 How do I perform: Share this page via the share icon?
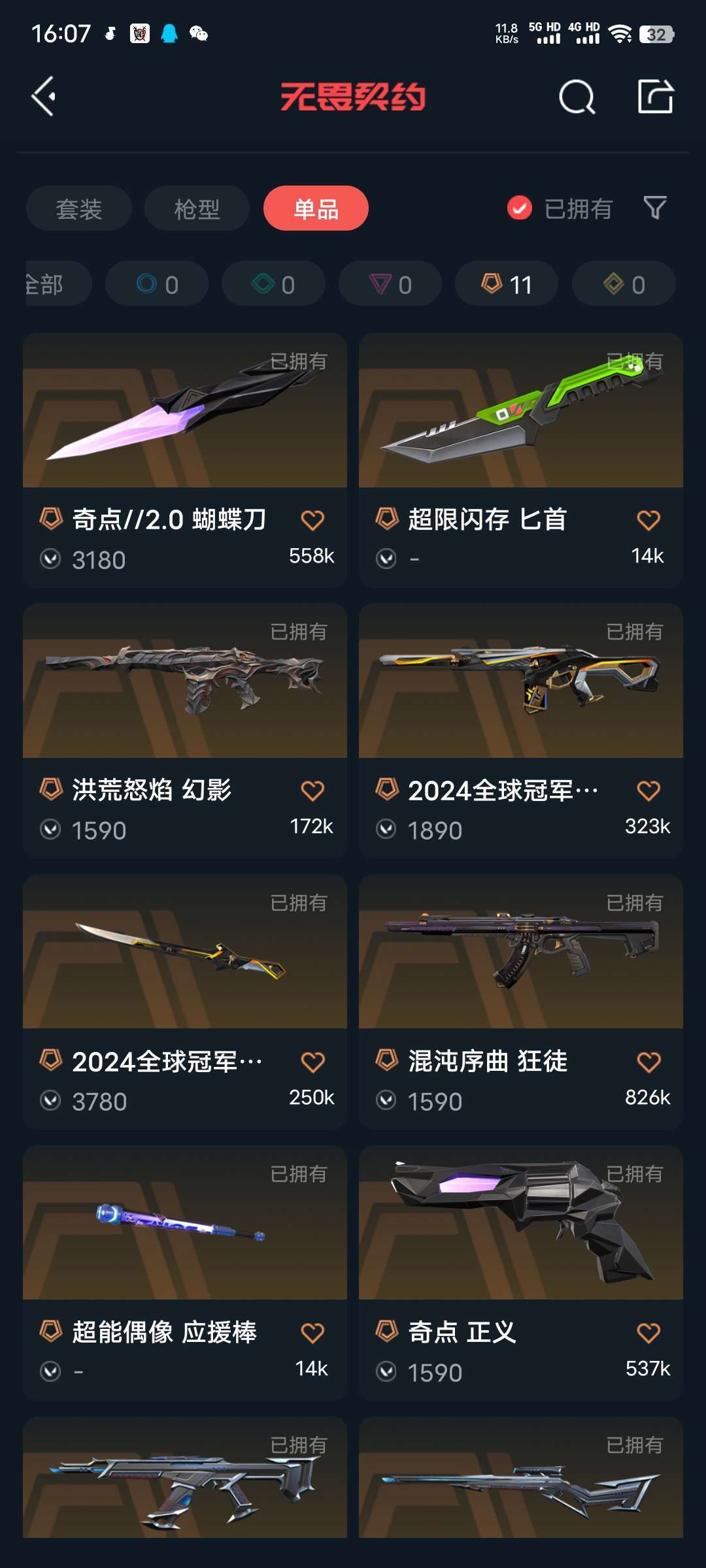(655, 97)
